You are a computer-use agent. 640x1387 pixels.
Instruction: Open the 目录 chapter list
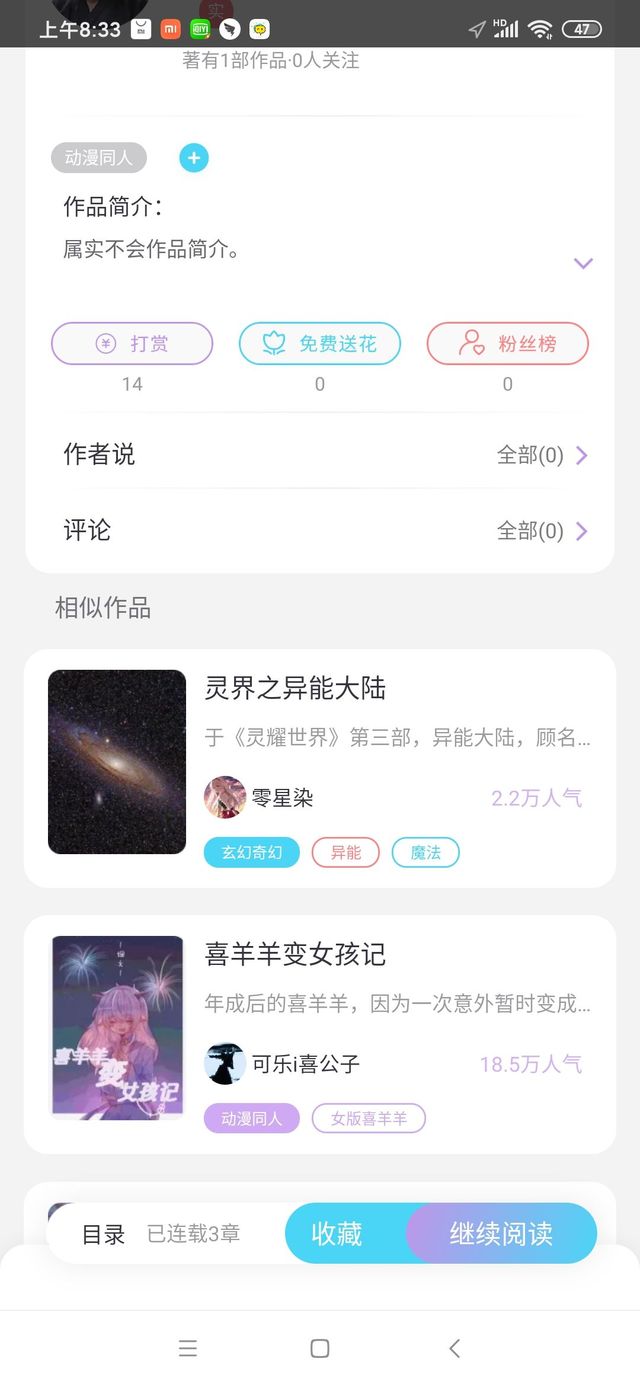(103, 1234)
